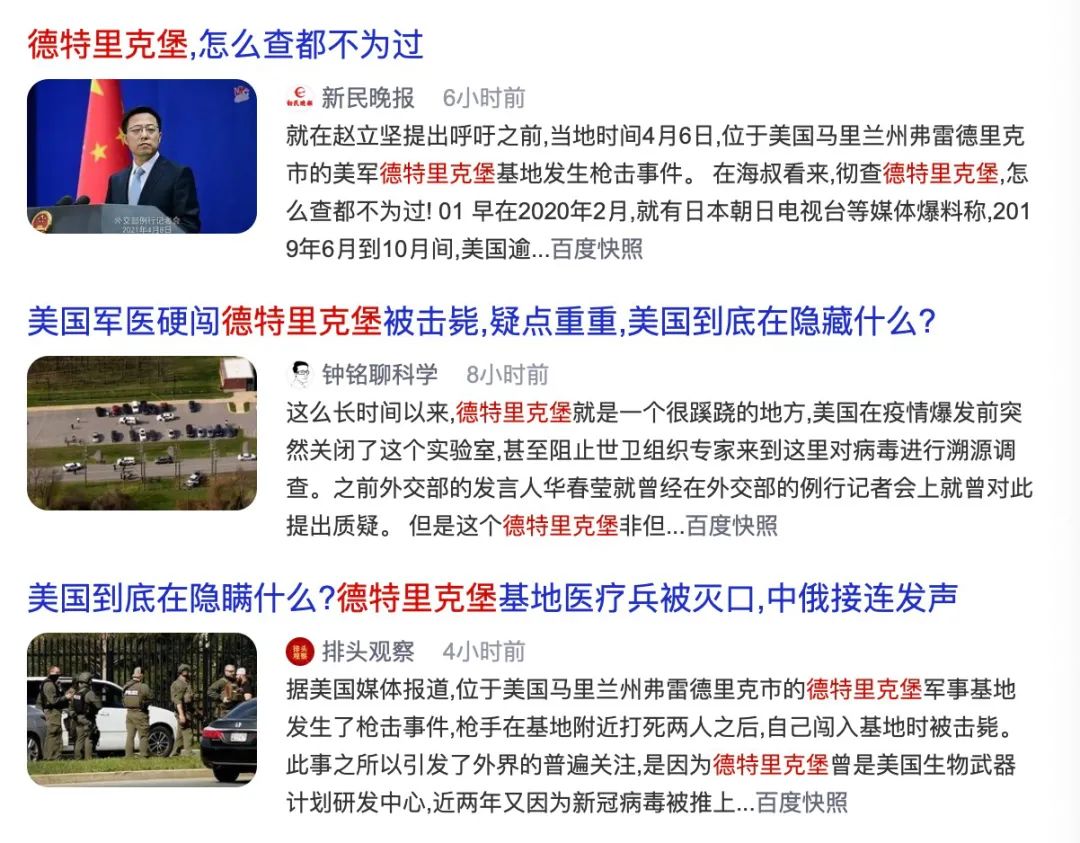View 百度快照 for the 新民晚报 result
Screen dimensions: 1080x843
597,249
